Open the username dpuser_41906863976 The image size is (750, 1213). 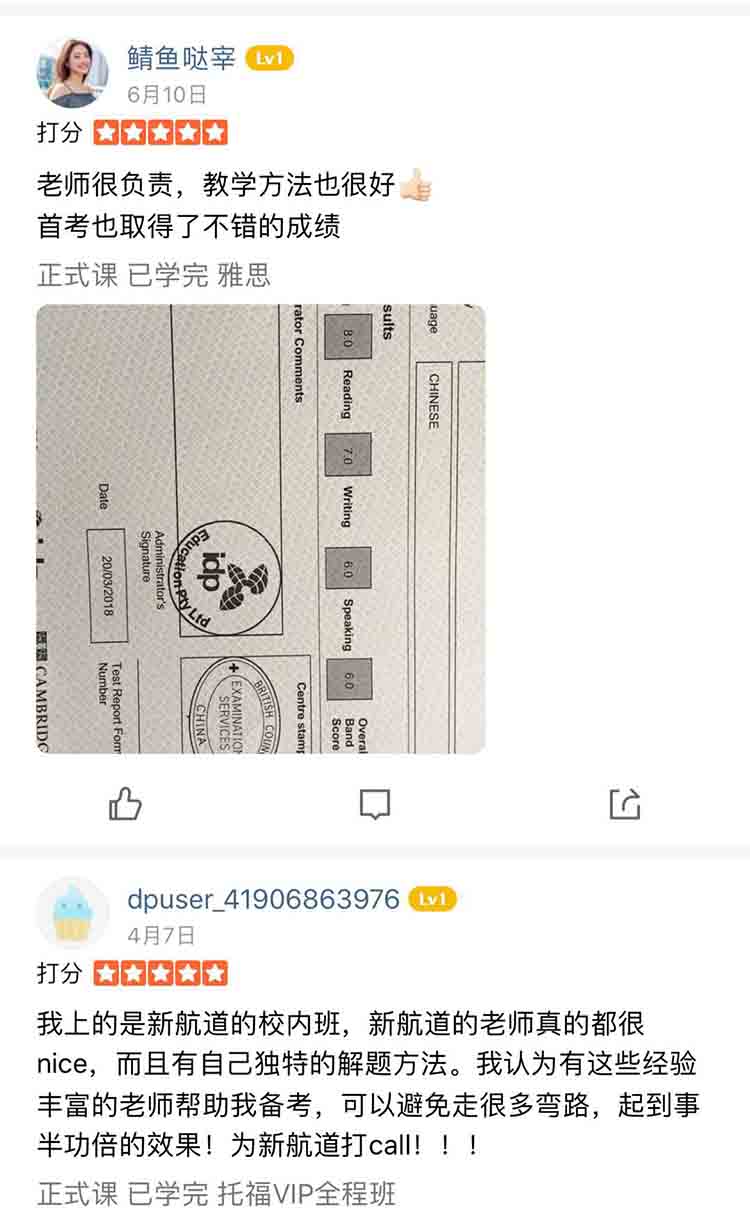263,898
